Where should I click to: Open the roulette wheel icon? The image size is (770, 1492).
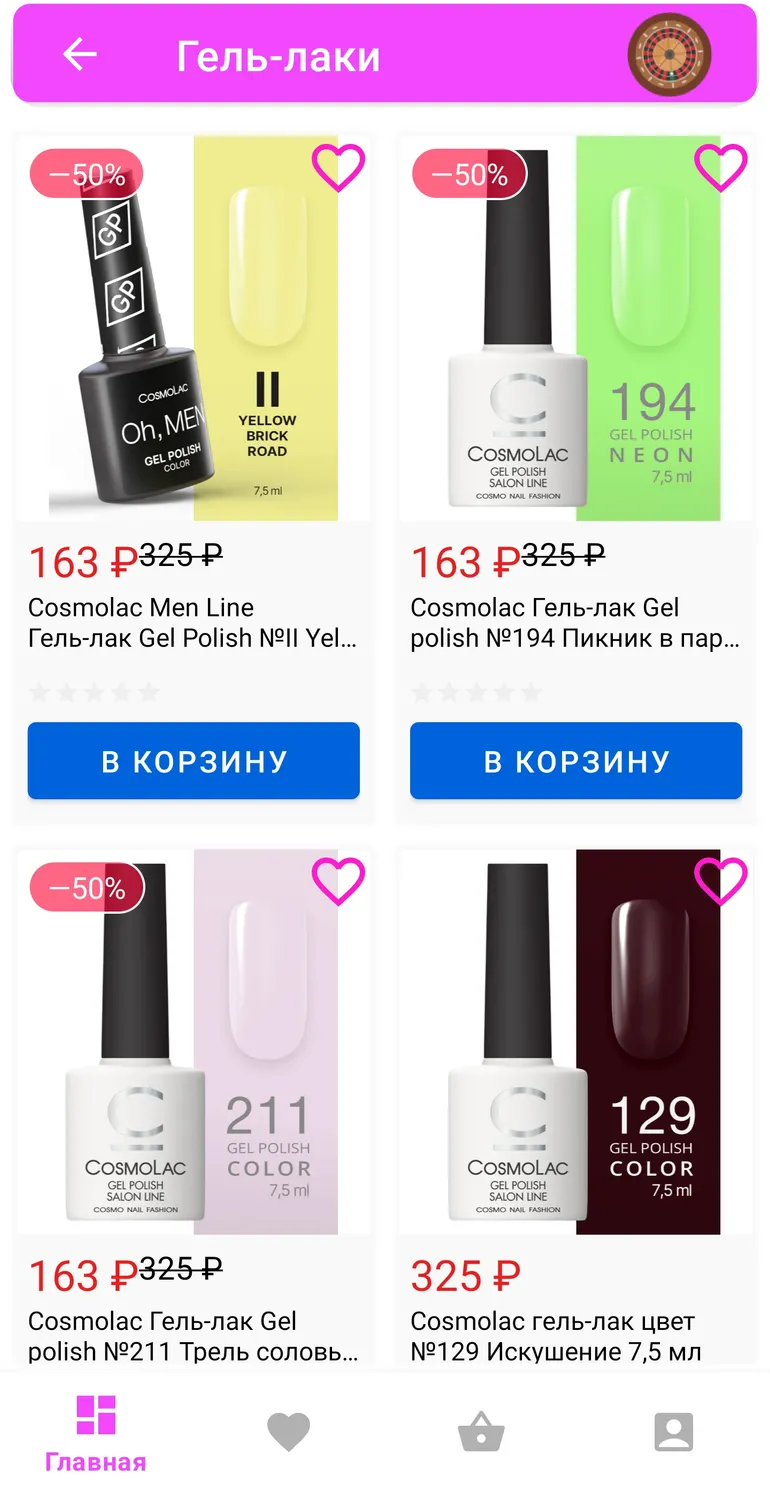(x=669, y=54)
